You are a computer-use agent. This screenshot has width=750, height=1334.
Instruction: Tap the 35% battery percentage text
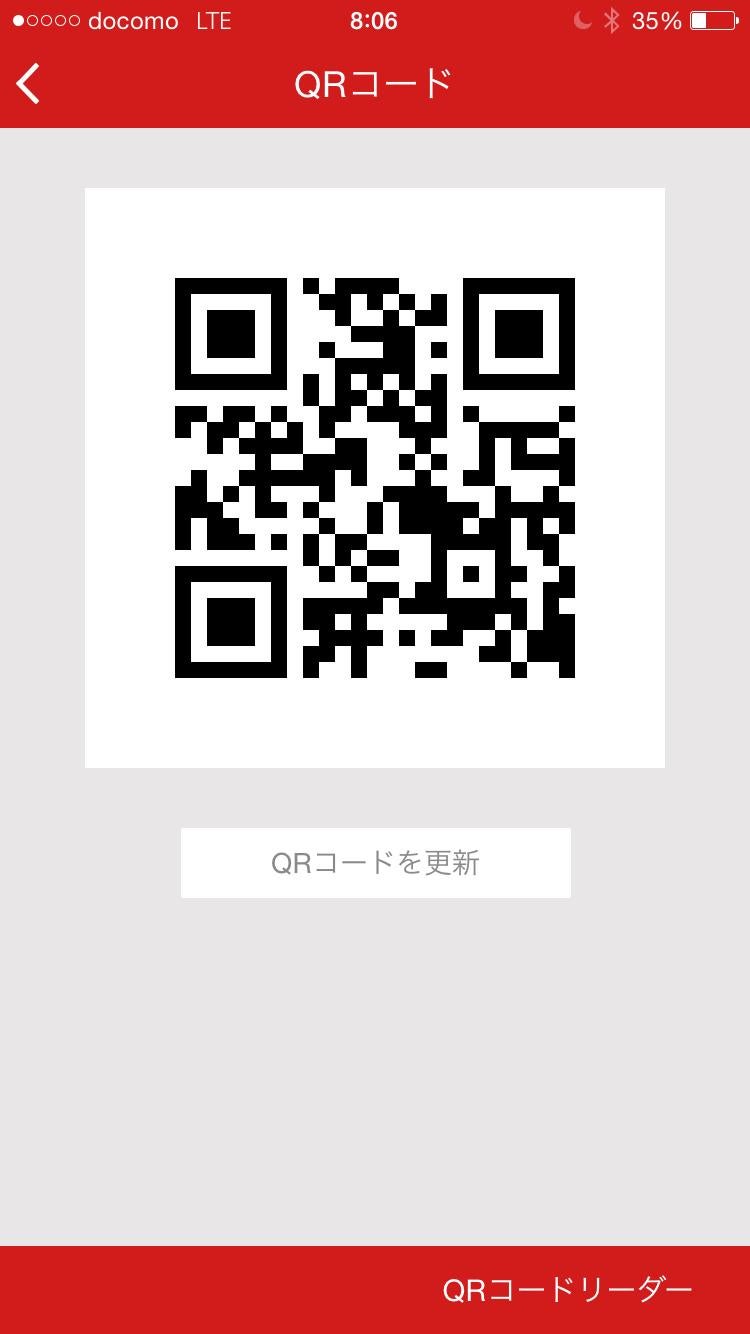655,20
